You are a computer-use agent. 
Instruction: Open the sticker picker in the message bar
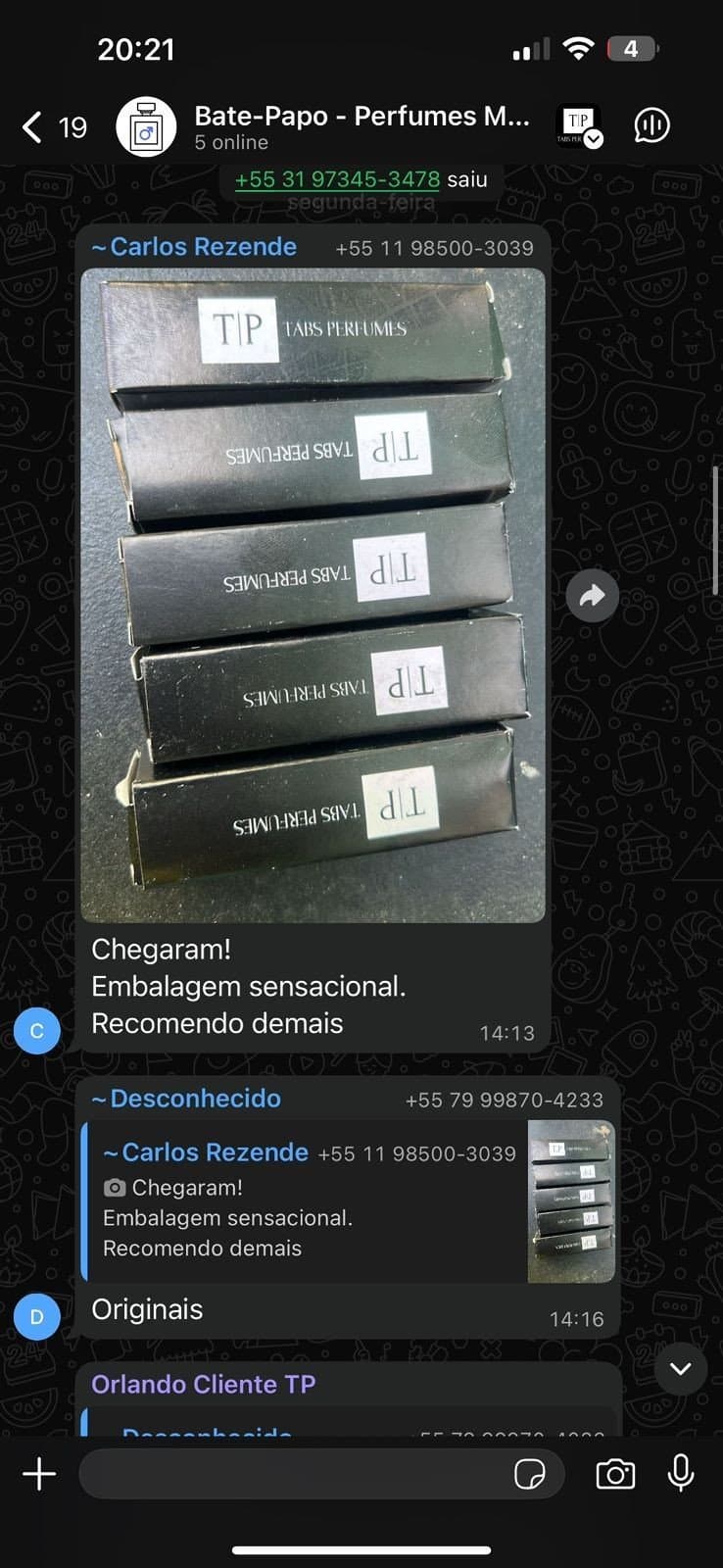pyautogui.click(x=530, y=1475)
